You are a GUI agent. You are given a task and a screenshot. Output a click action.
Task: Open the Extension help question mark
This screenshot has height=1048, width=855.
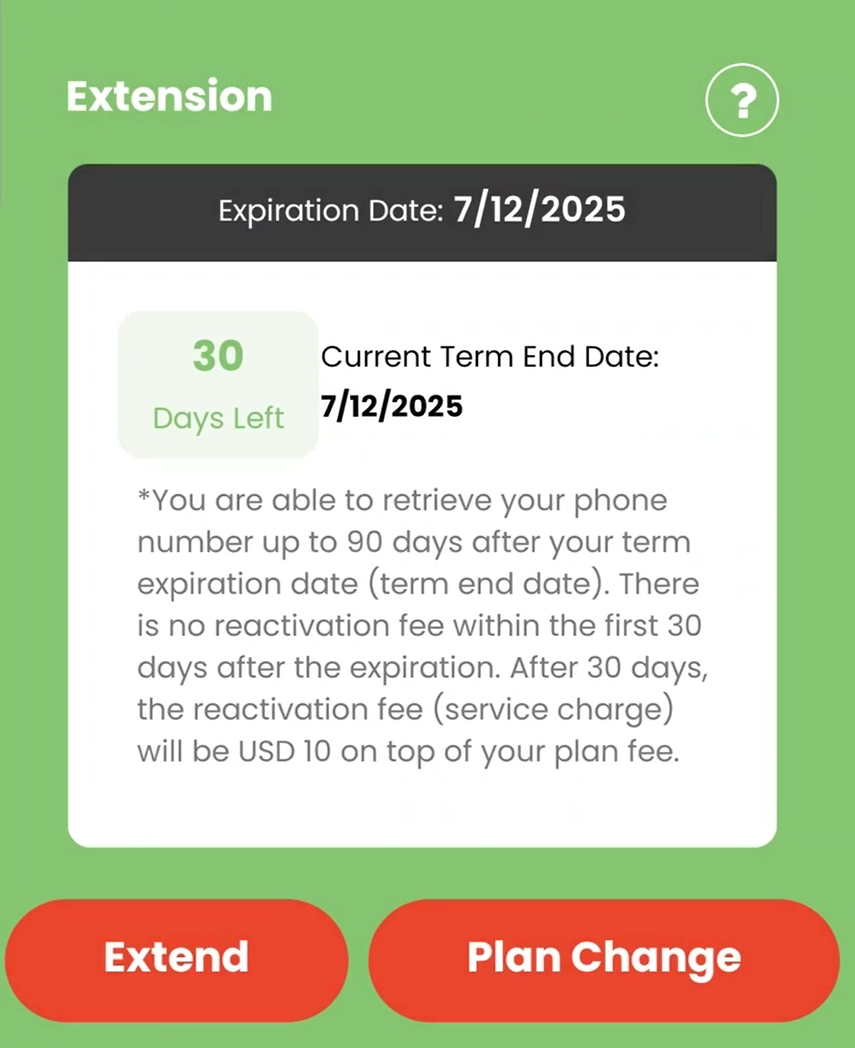pyautogui.click(x=741, y=100)
